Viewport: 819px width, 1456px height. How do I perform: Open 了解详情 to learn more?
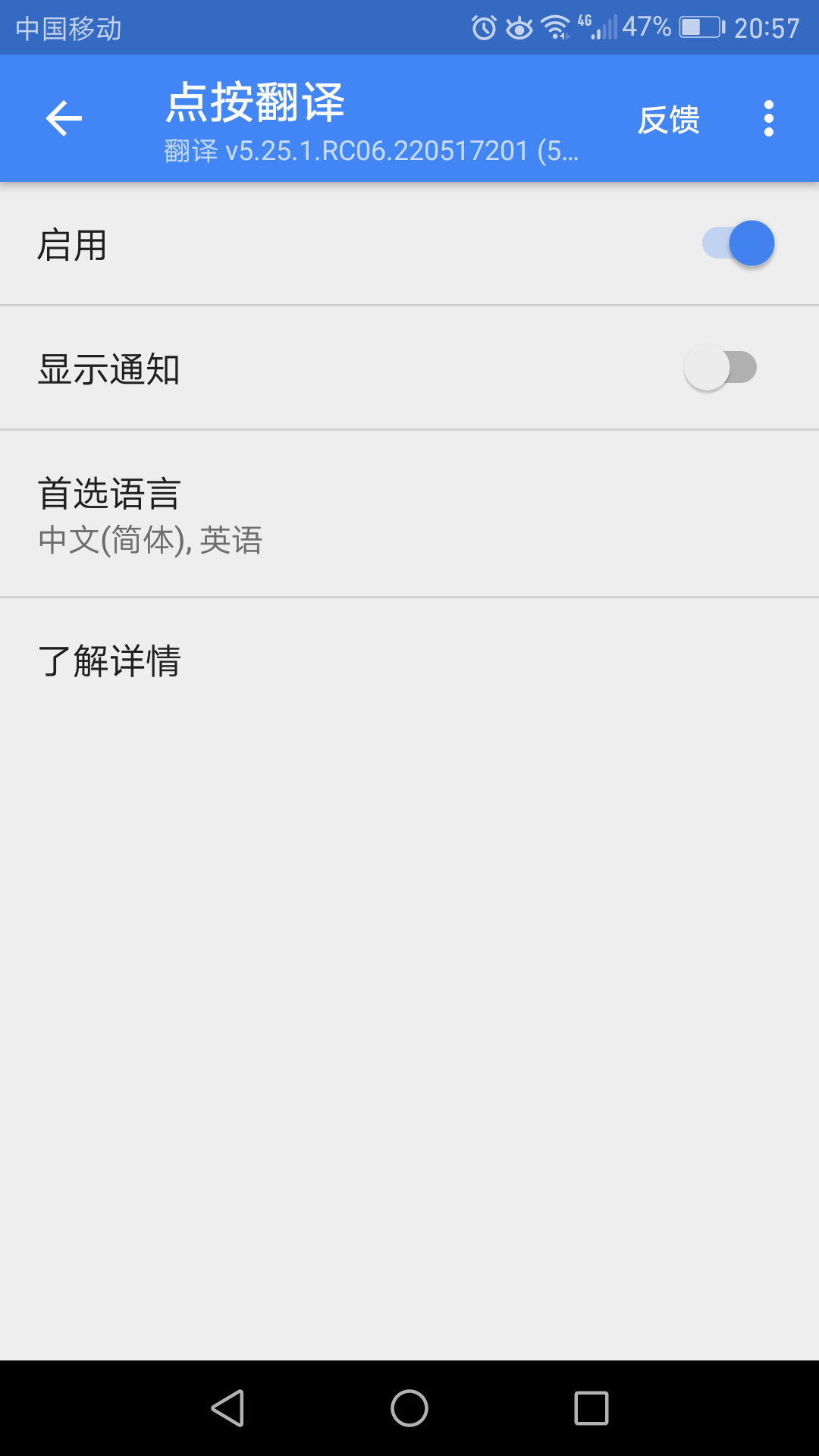409,661
